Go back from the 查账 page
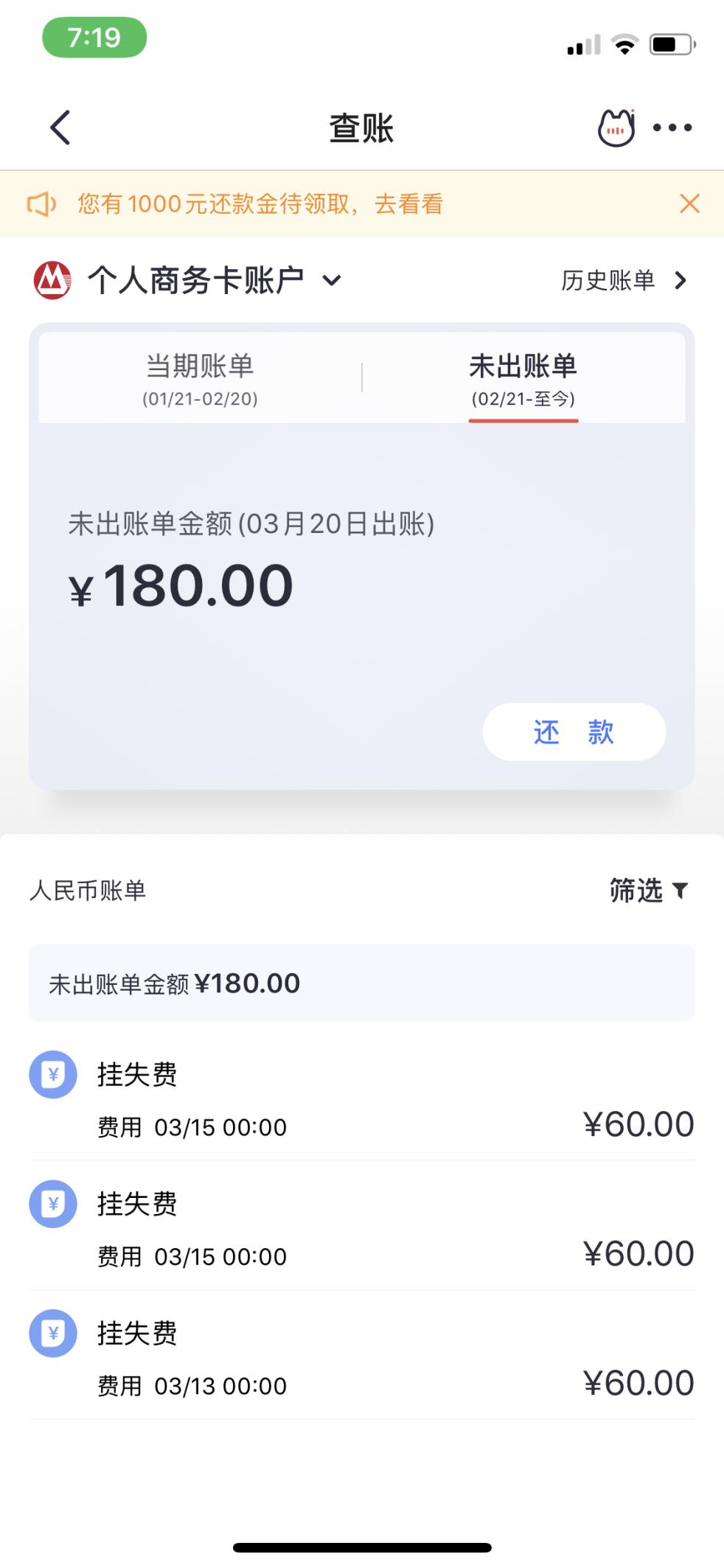The height and width of the screenshot is (1568, 724). tap(60, 128)
